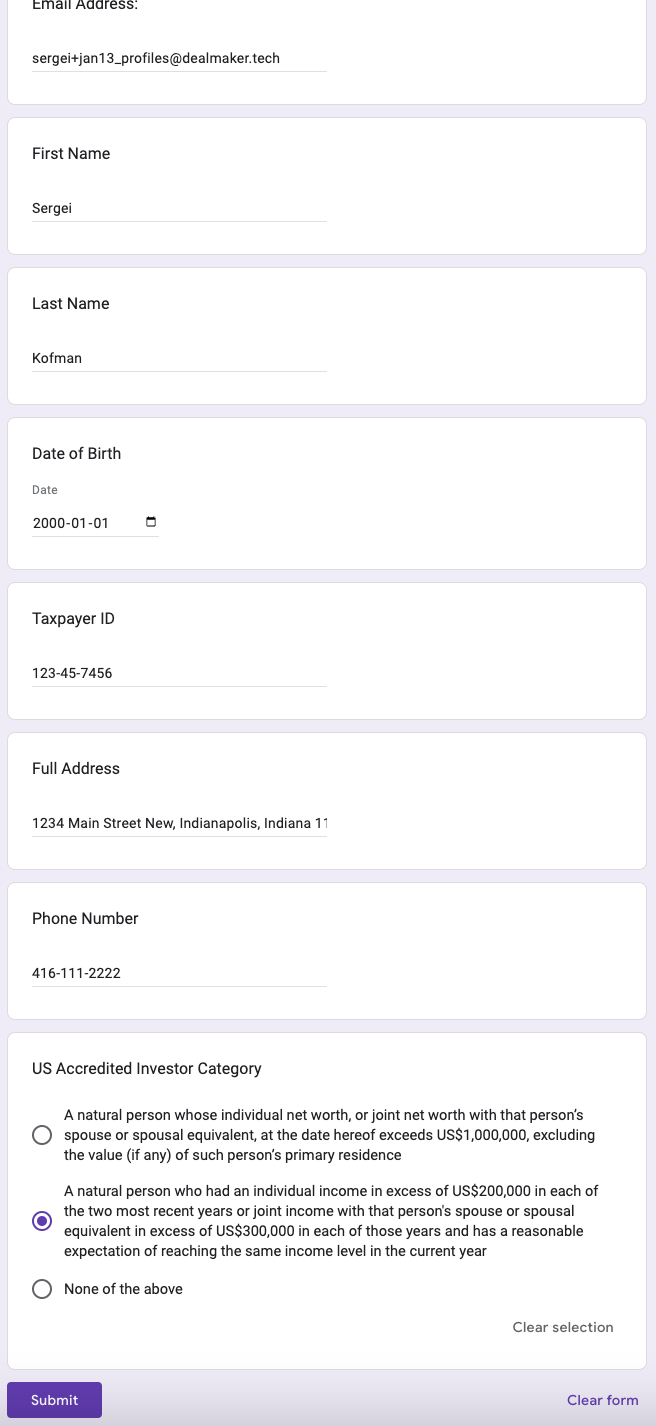Choose None of the above
656x1426 pixels.
42,1289
